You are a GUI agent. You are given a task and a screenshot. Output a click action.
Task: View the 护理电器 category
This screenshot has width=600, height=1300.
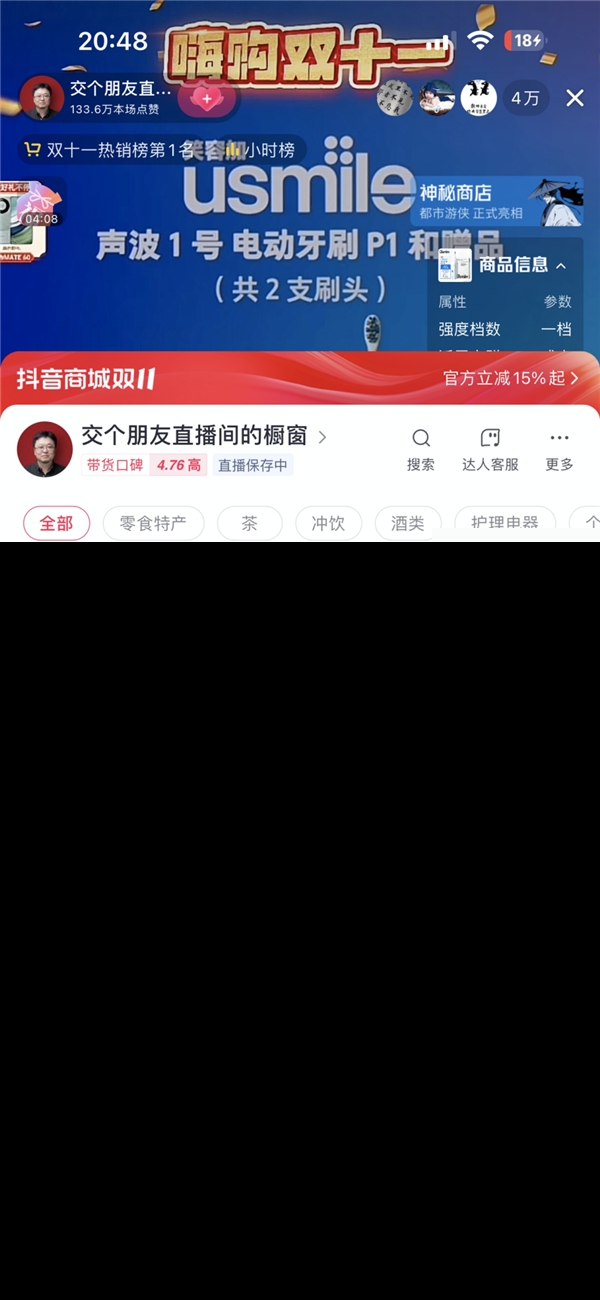(x=504, y=523)
